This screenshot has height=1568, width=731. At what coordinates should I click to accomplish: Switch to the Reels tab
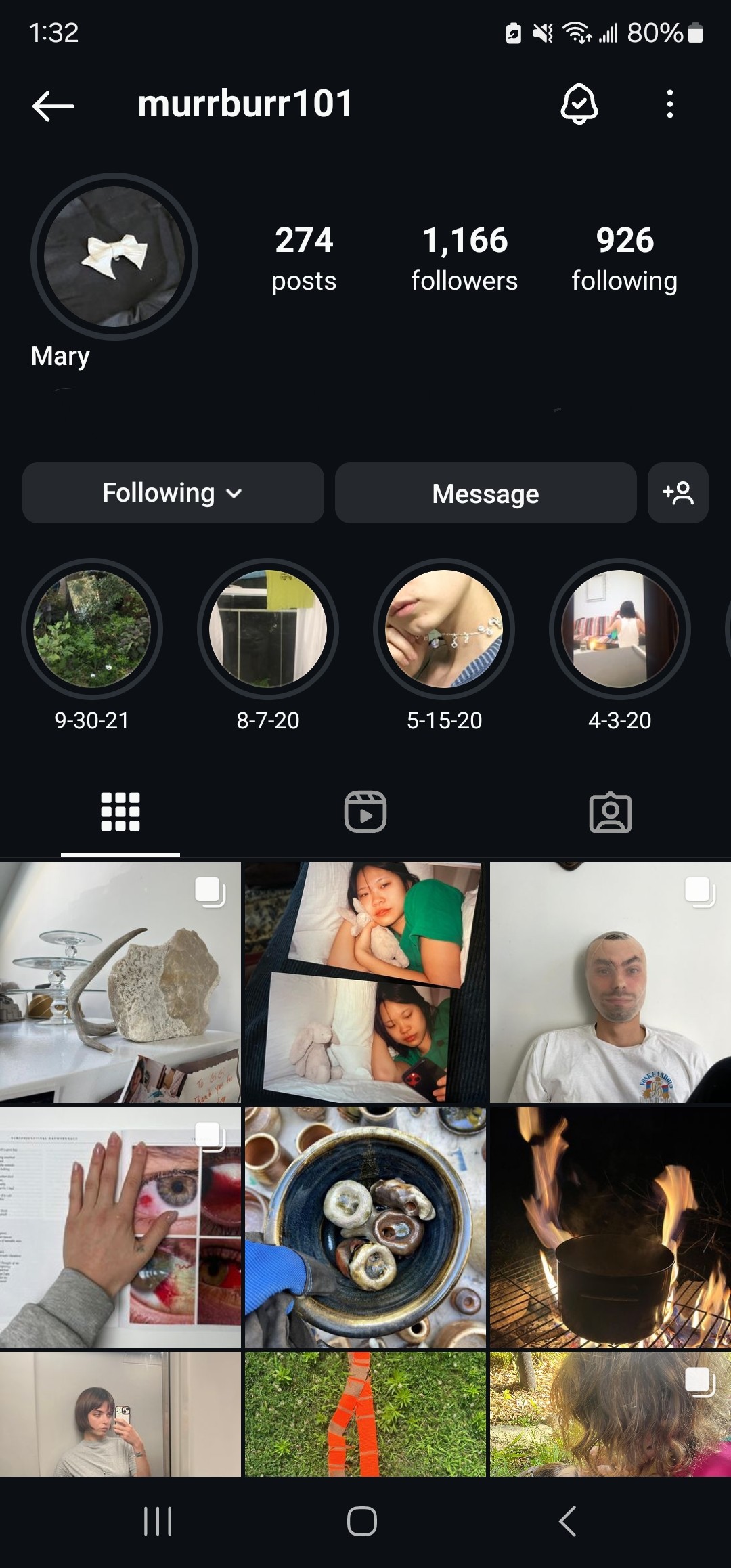(x=365, y=811)
